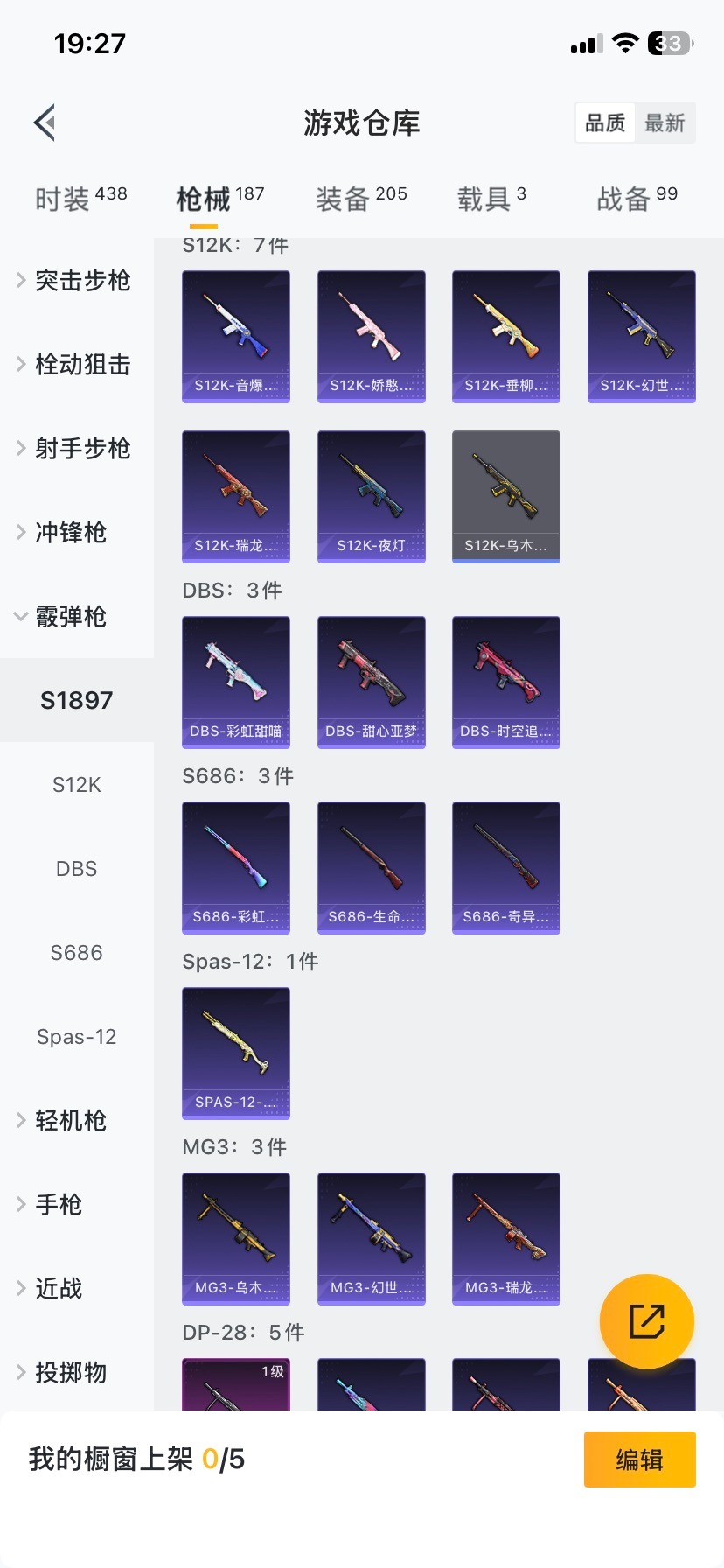Sort items by 最新 newest
Viewport: 724px width, 1568px height.
(x=665, y=122)
